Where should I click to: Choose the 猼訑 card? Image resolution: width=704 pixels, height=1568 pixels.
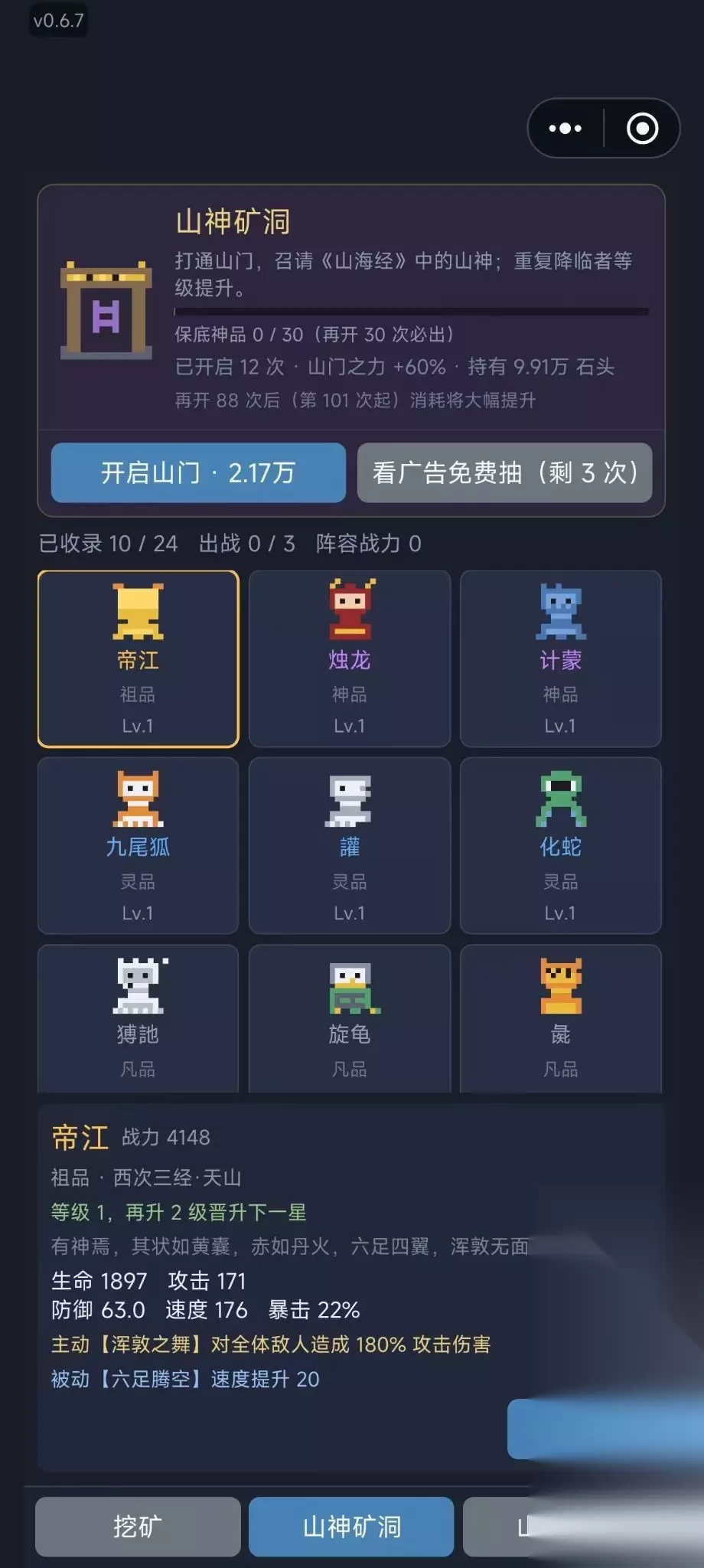pos(139,1019)
